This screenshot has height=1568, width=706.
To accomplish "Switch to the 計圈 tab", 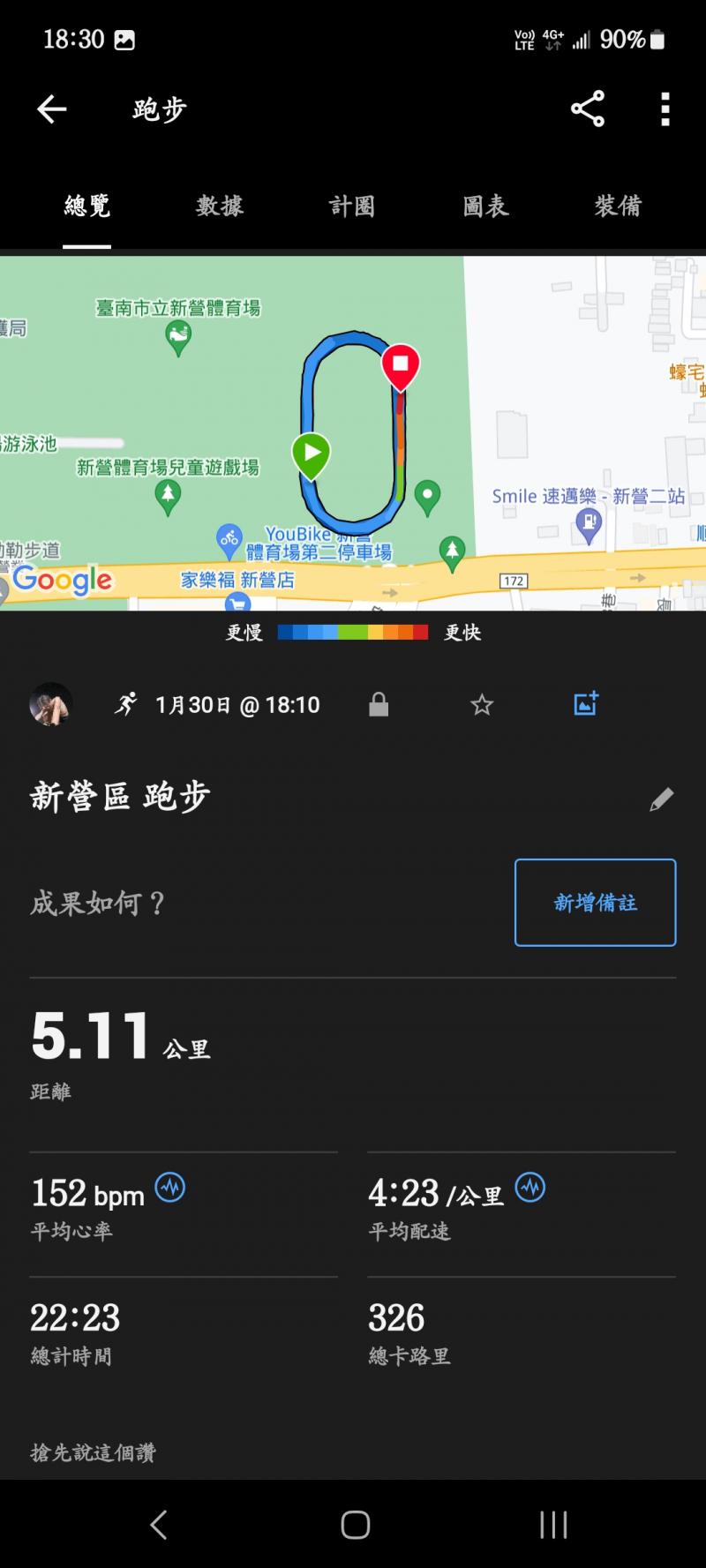I will pos(352,206).
